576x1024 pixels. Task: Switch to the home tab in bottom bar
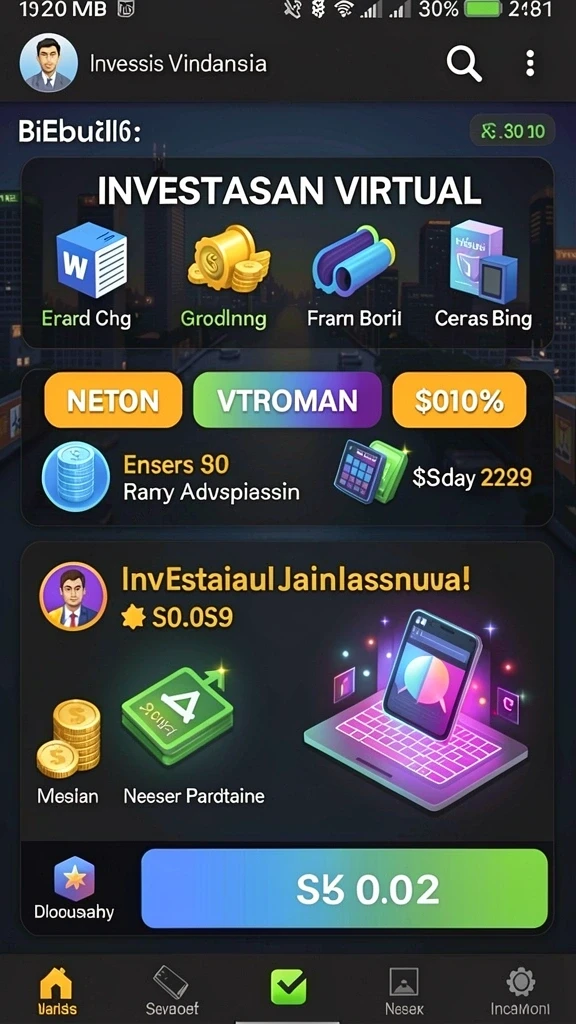(56, 991)
